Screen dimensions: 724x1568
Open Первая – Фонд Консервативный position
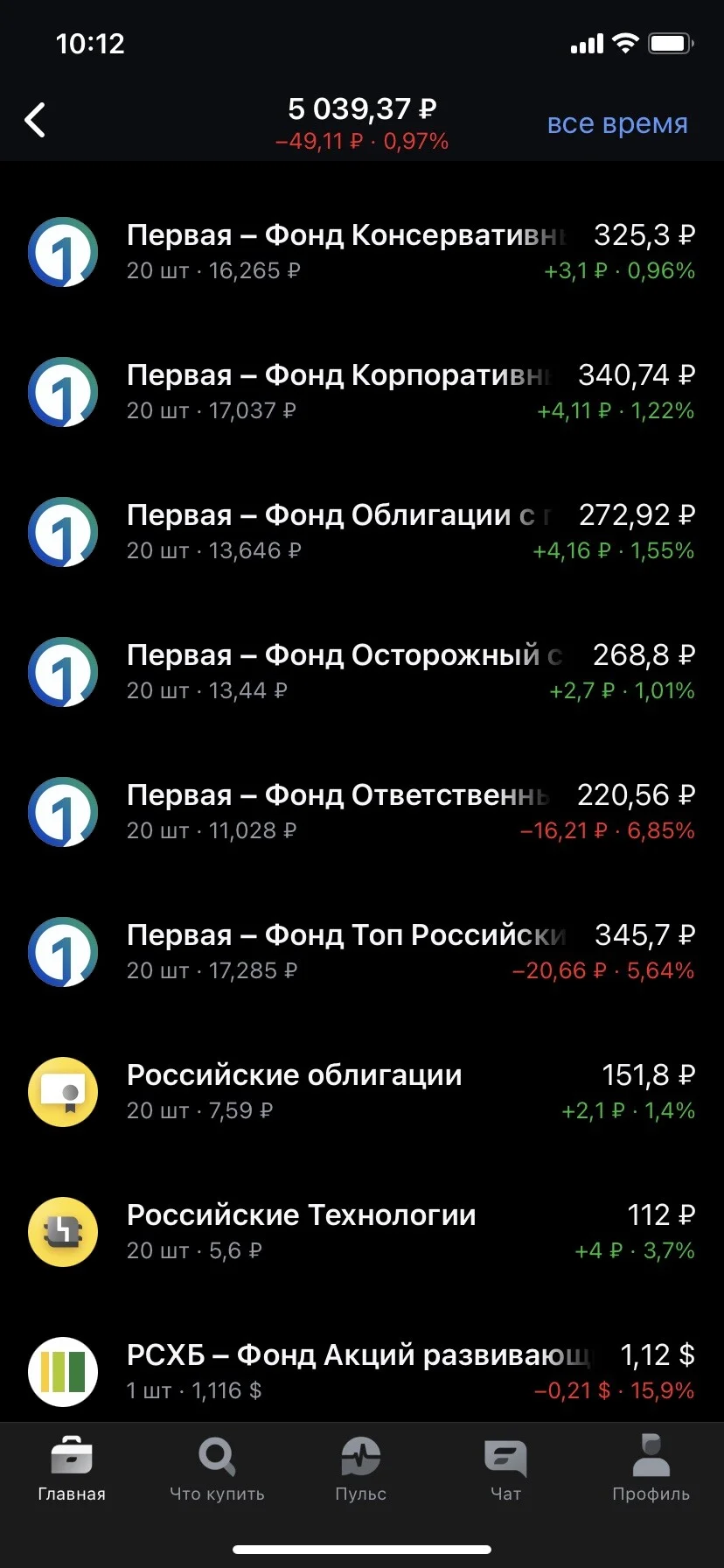(x=362, y=252)
